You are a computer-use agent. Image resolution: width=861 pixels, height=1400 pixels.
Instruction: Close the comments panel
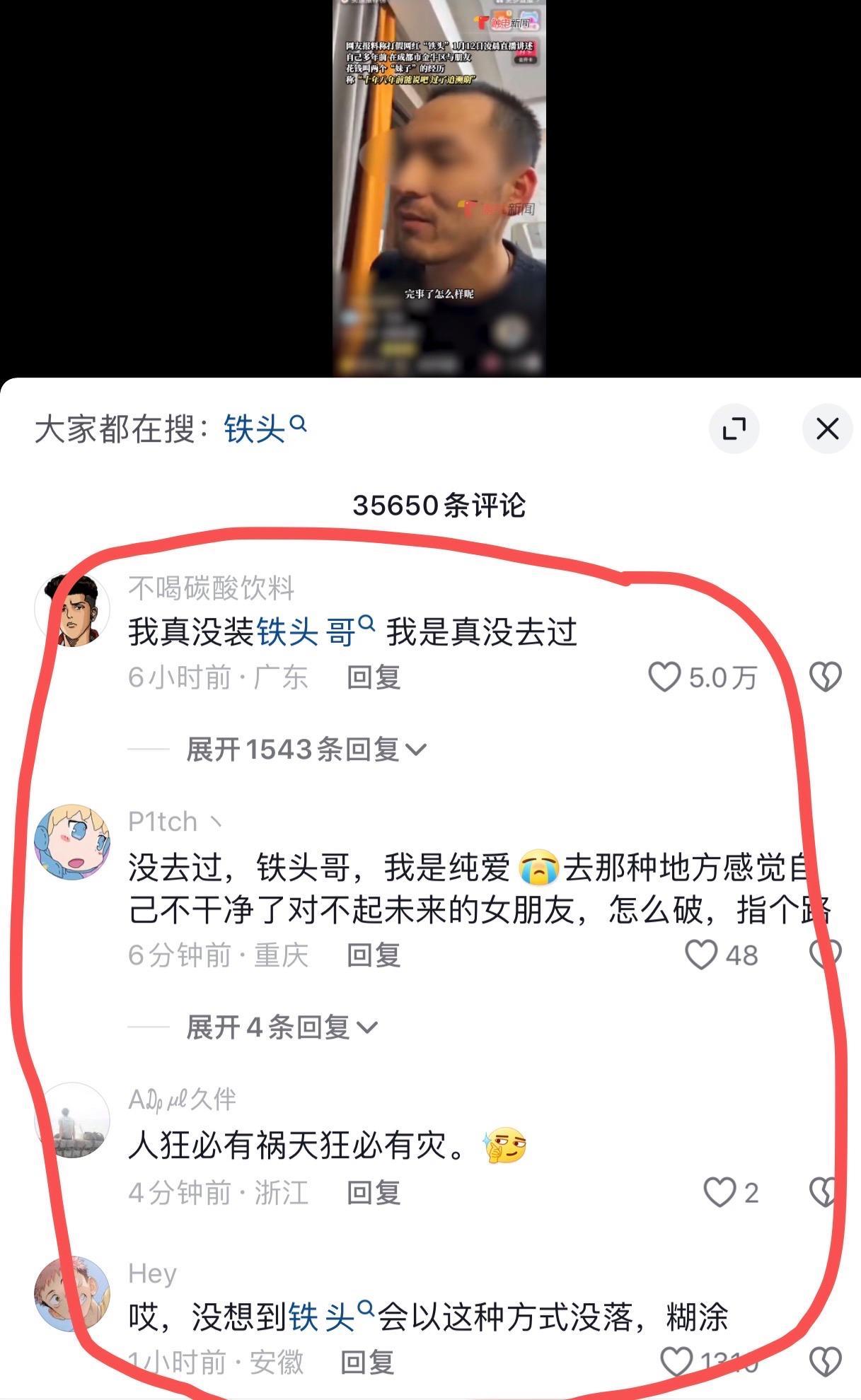[827, 428]
